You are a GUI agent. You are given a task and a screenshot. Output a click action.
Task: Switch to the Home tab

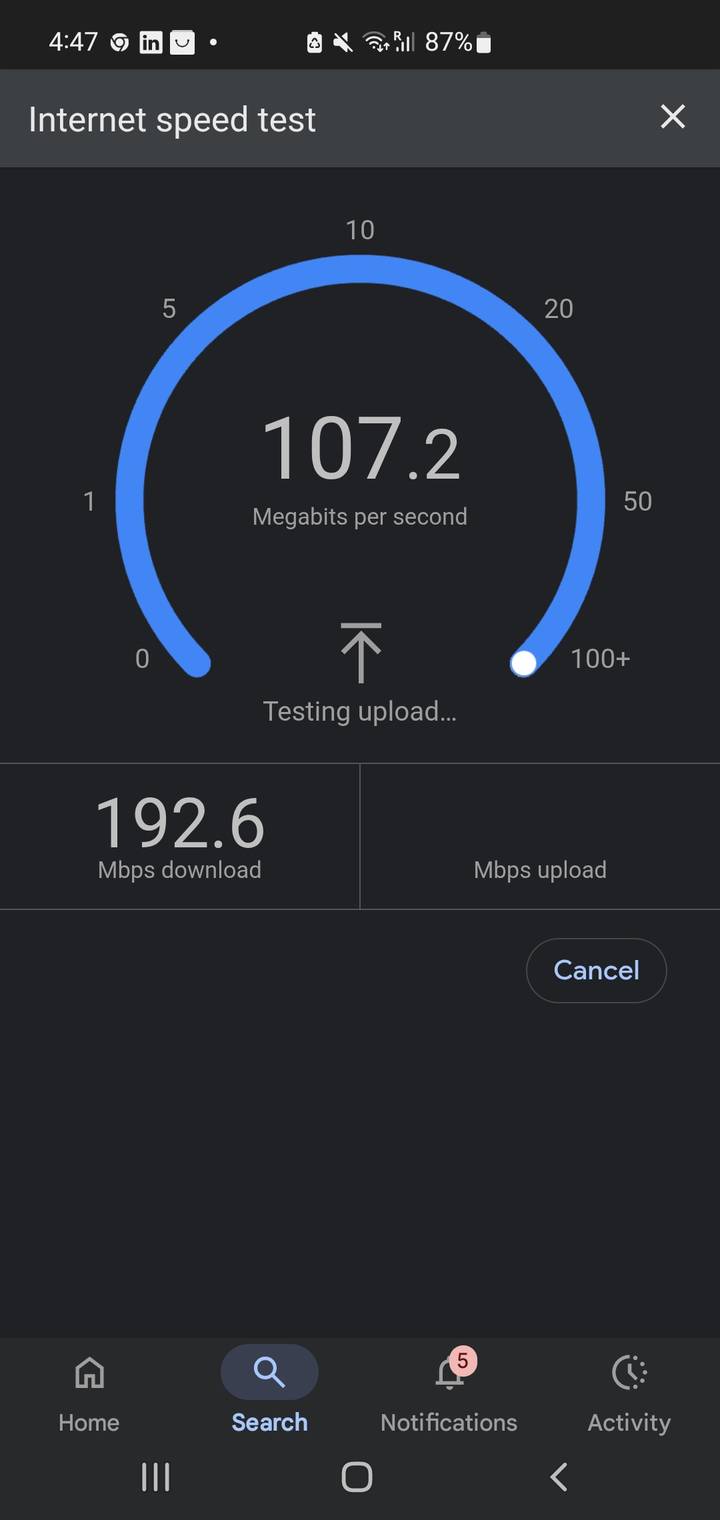tap(88, 1395)
